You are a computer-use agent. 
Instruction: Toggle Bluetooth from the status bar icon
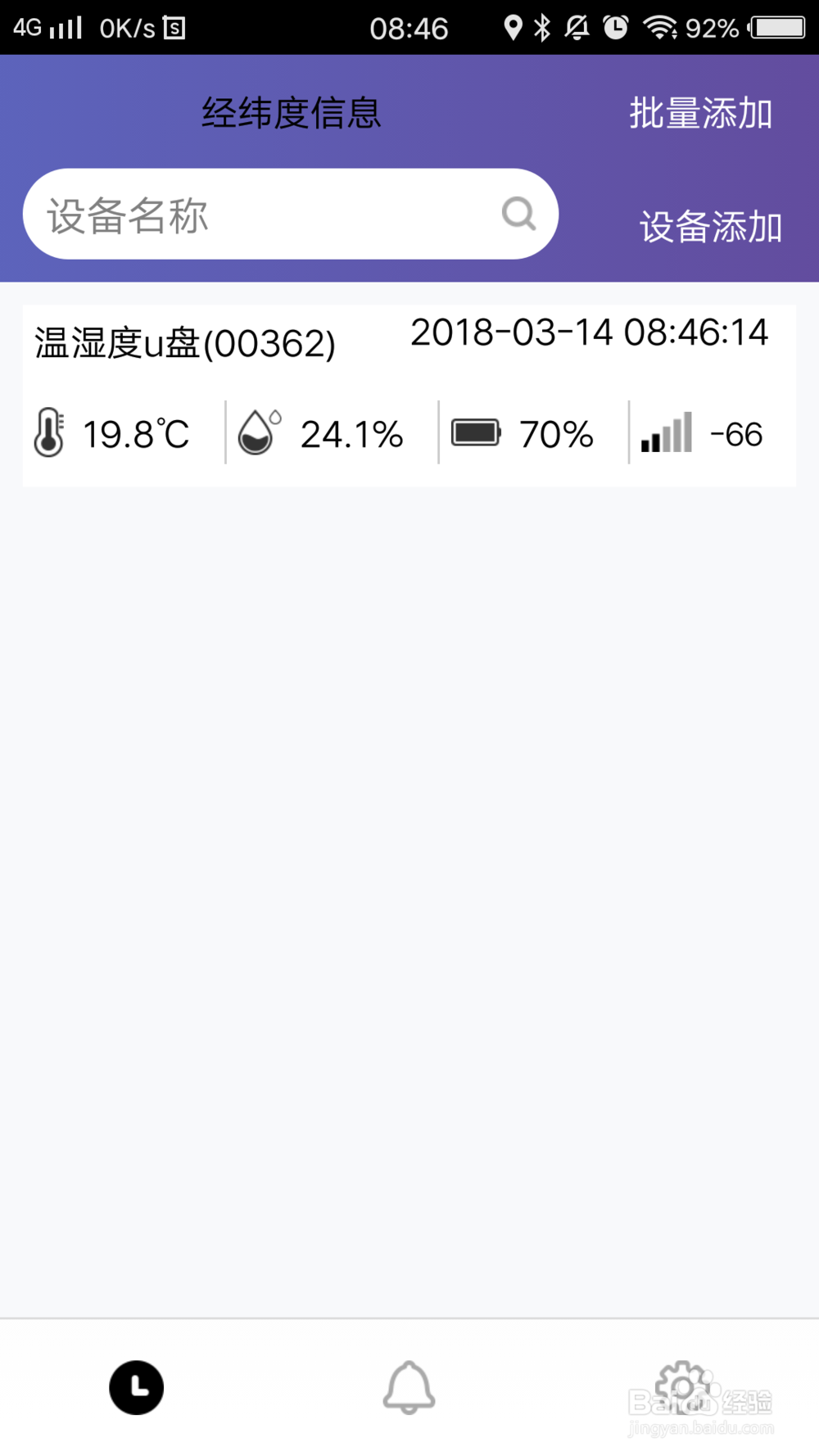(543, 26)
